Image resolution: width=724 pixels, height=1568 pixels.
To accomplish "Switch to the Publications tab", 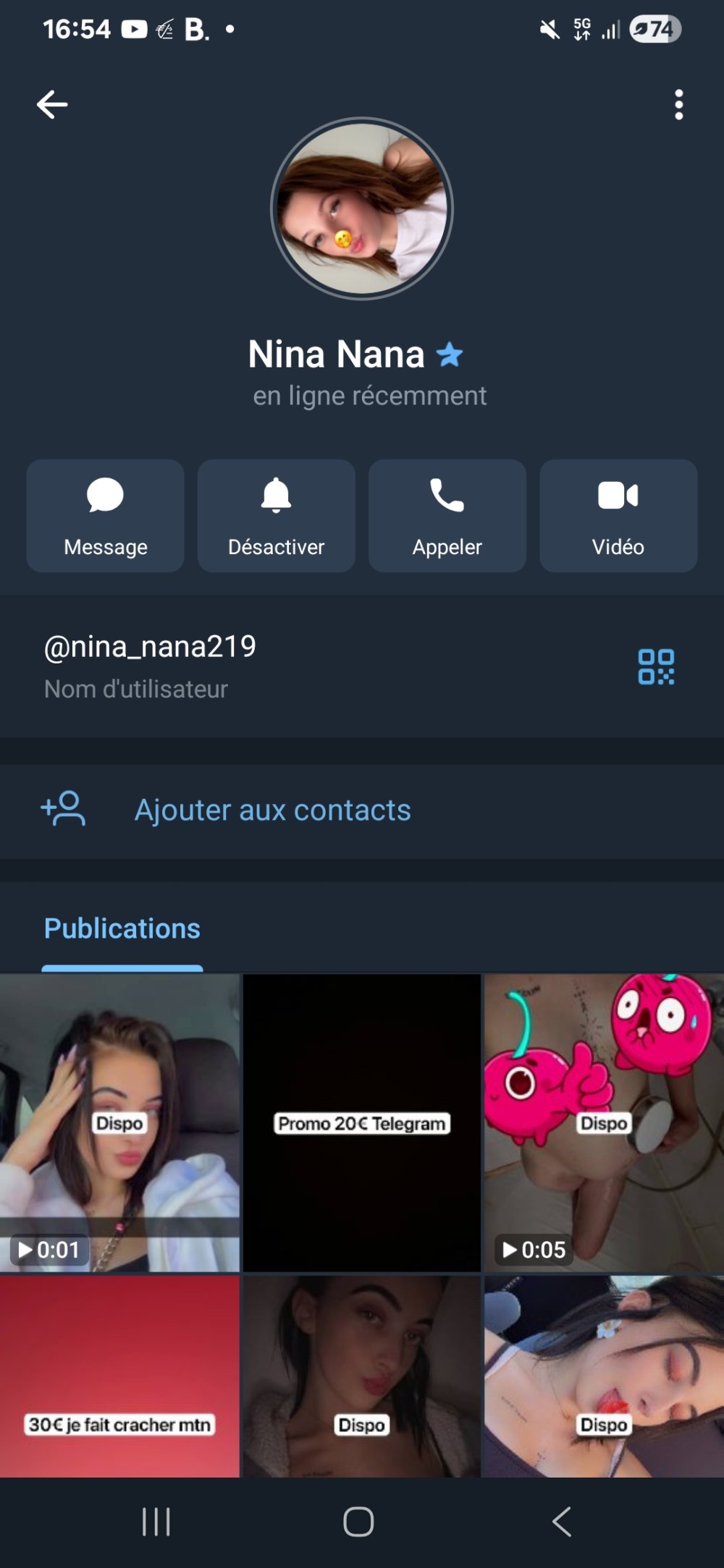I will [x=122, y=928].
